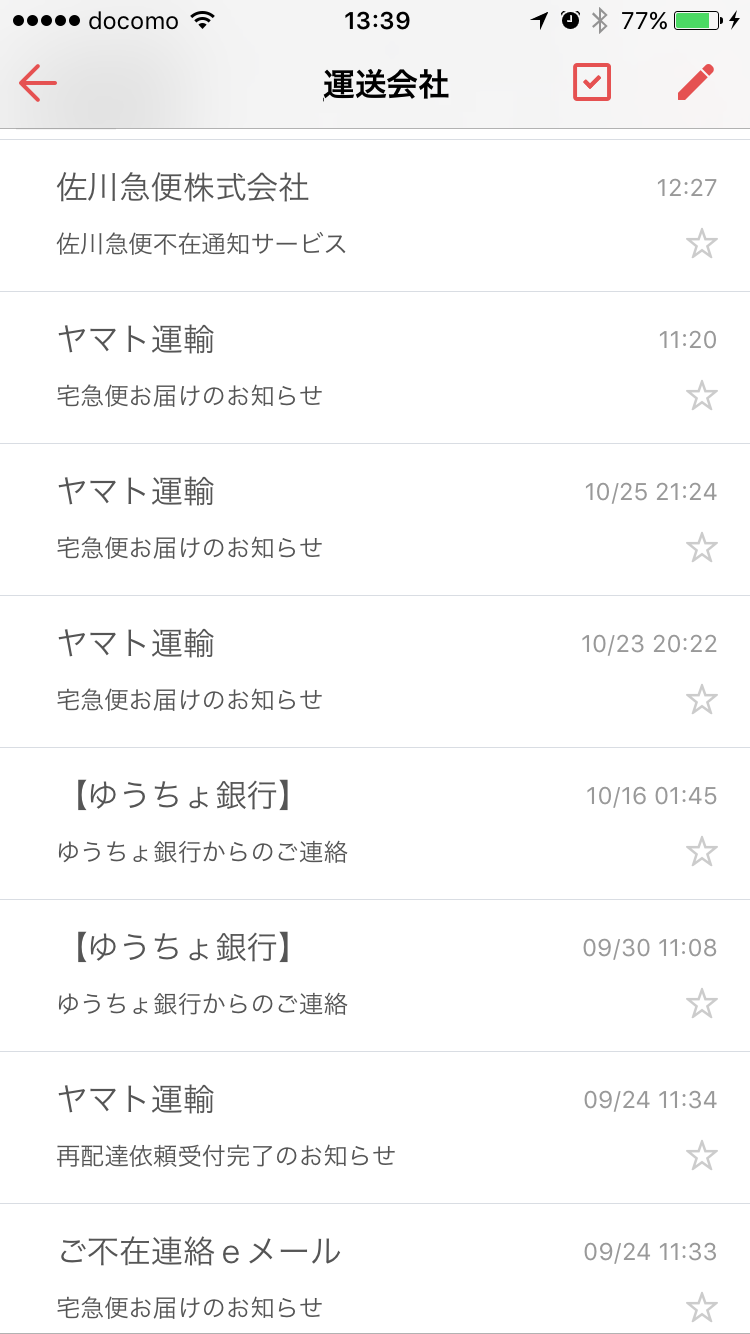Open the ヤマト運輸 mail from 10/23 20:22
The height and width of the screenshot is (1334, 750).
click(x=375, y=672)
